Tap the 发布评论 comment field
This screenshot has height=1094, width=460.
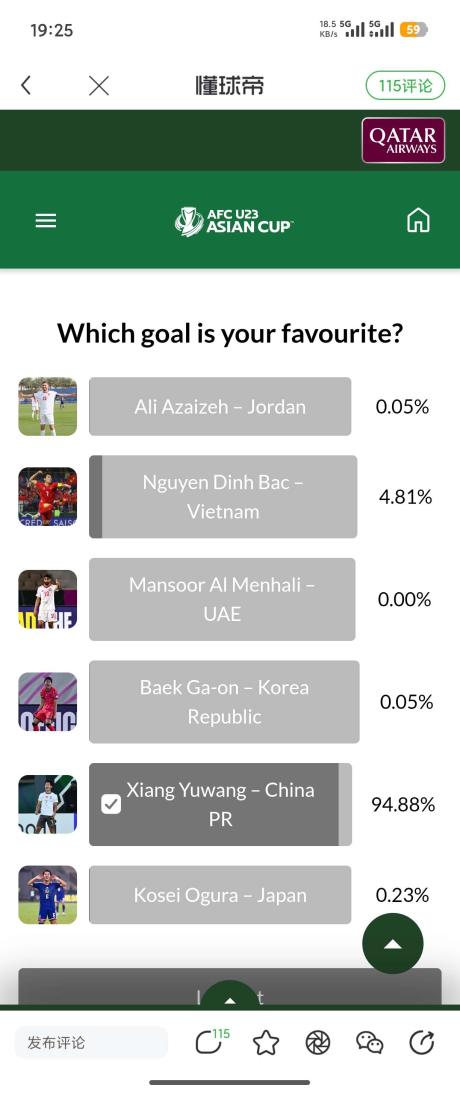(91, 1043)
